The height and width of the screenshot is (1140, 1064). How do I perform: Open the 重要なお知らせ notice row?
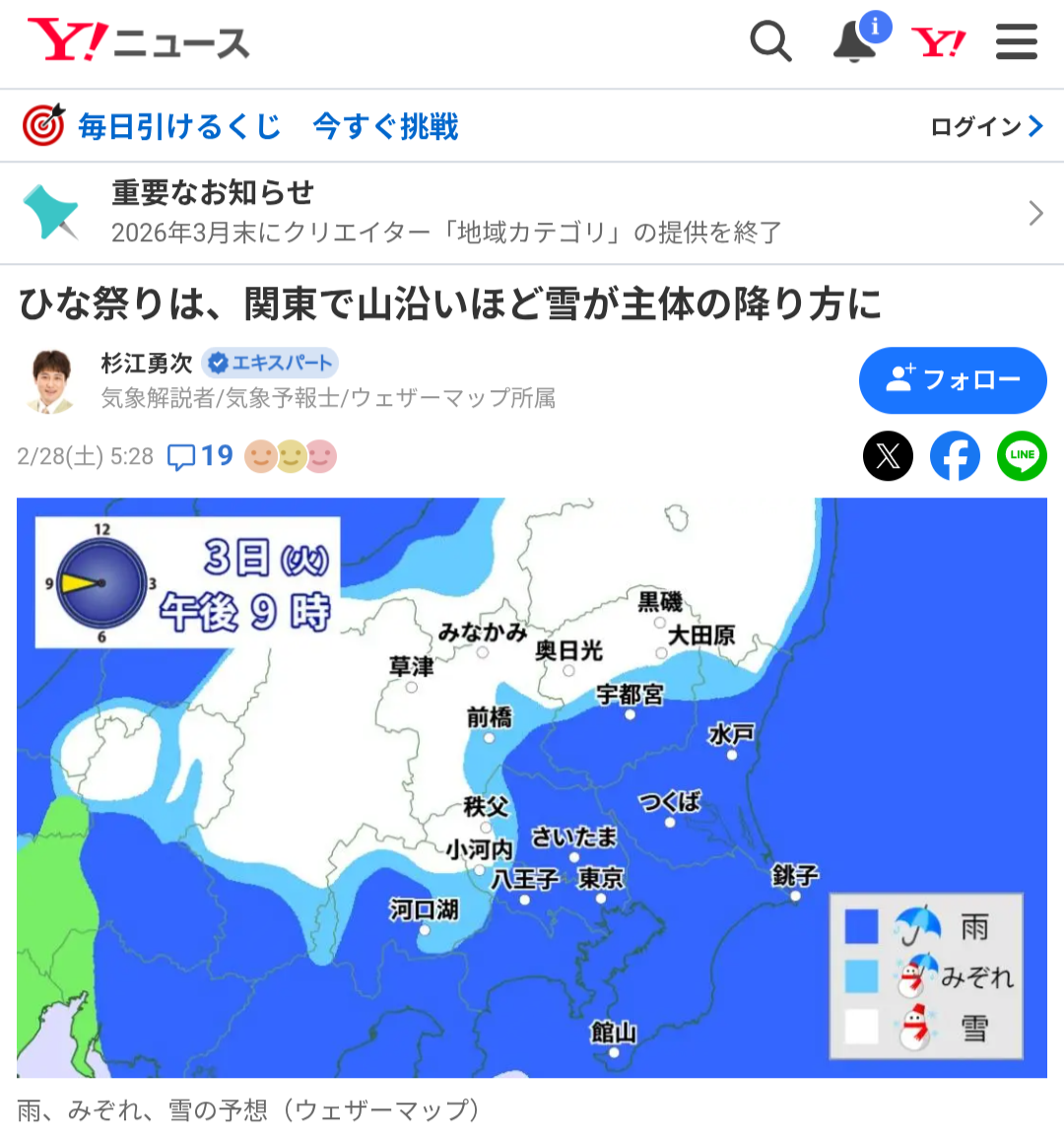click(x=532, y=213)
